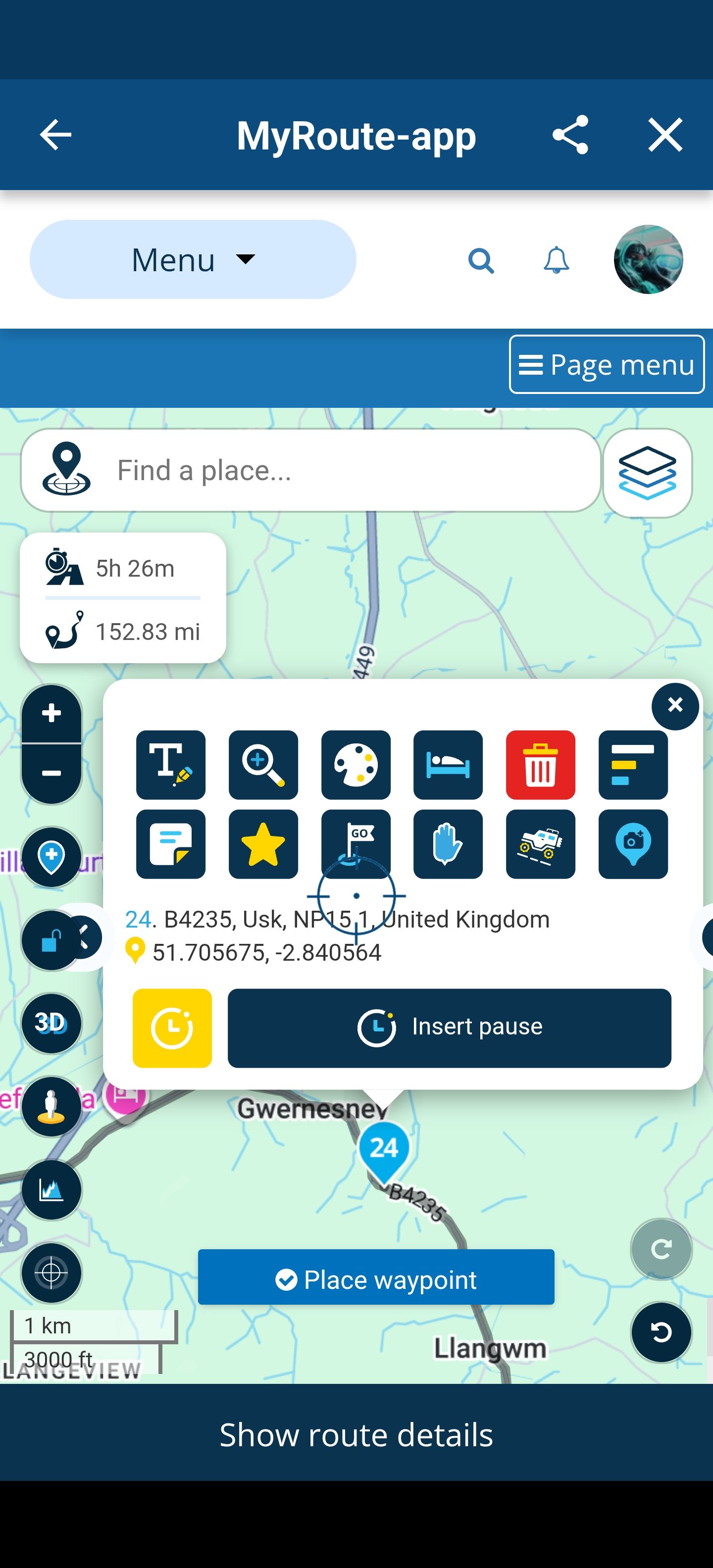Tap Insert pause button

pyautogui.click(x=450, y=1028)
